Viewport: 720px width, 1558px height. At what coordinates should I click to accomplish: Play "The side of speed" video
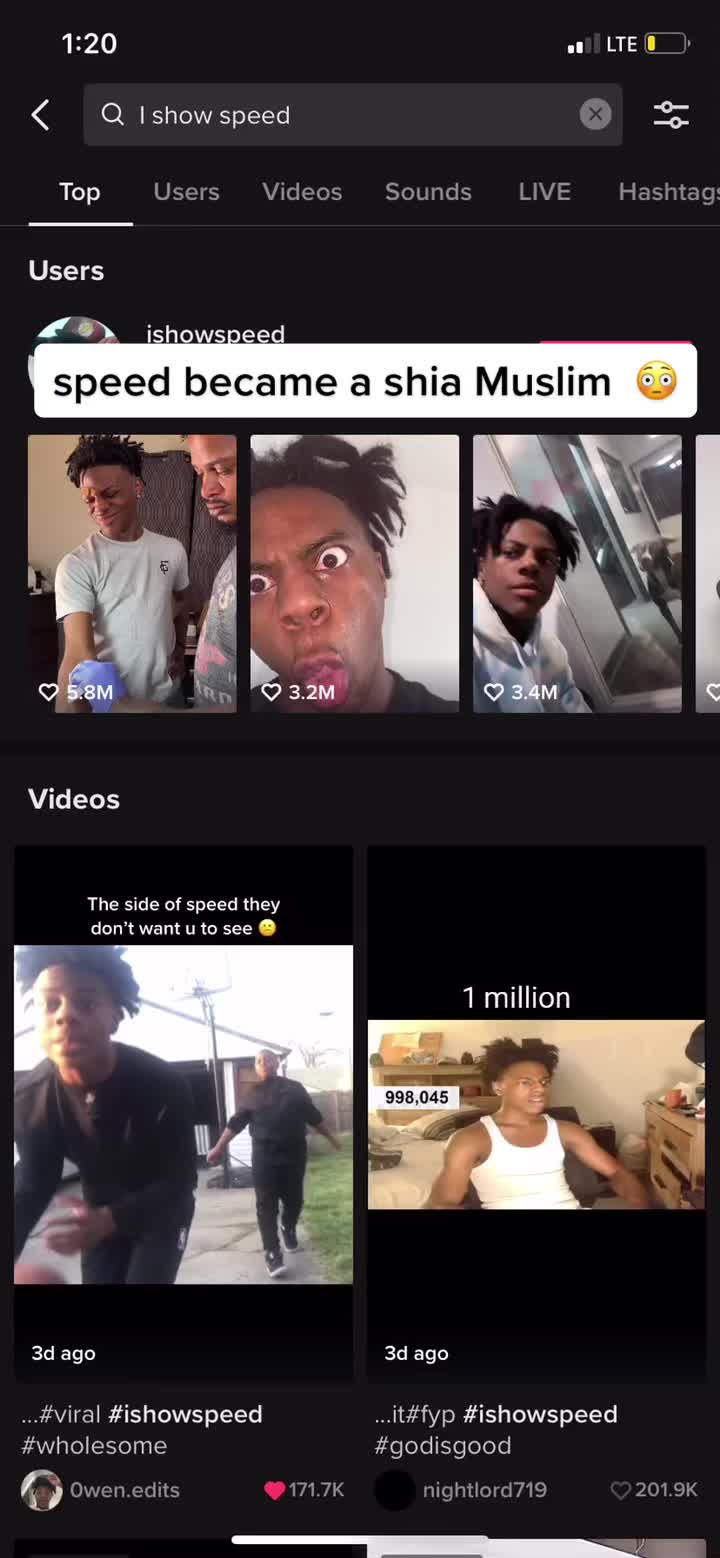point(183,1113)
